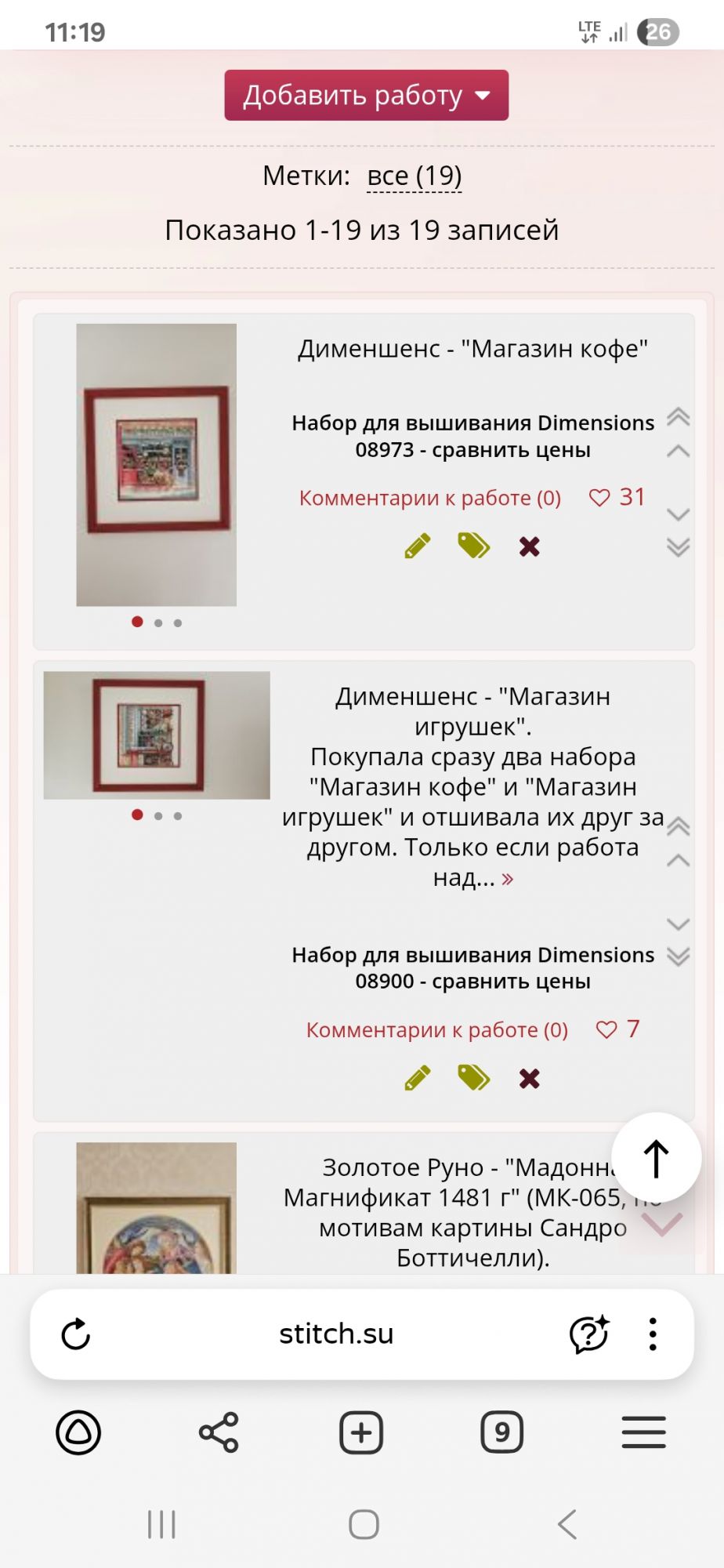Delete the Магазин кофе work

[530, 546]
